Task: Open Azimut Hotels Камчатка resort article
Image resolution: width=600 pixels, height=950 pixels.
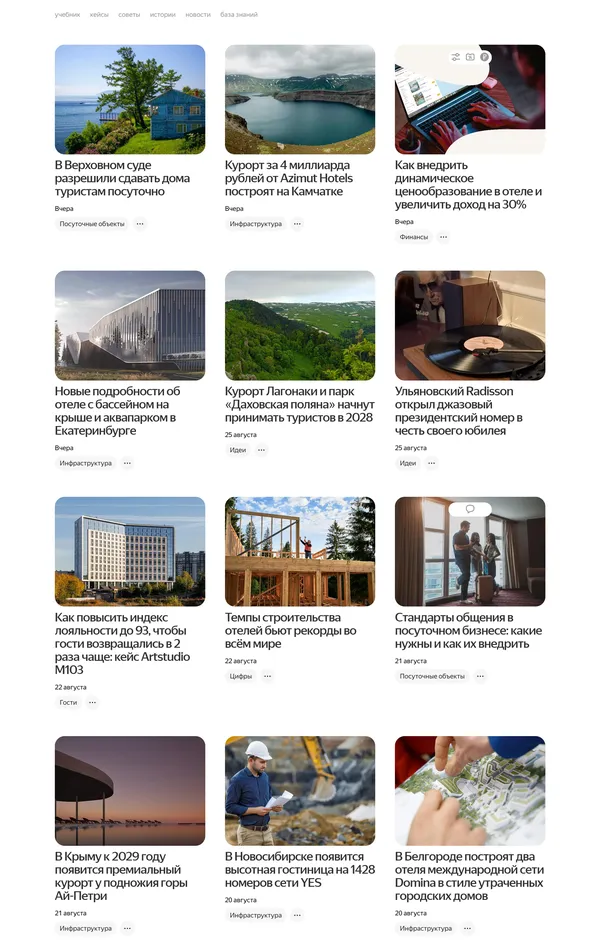Action: click(292, 178)
